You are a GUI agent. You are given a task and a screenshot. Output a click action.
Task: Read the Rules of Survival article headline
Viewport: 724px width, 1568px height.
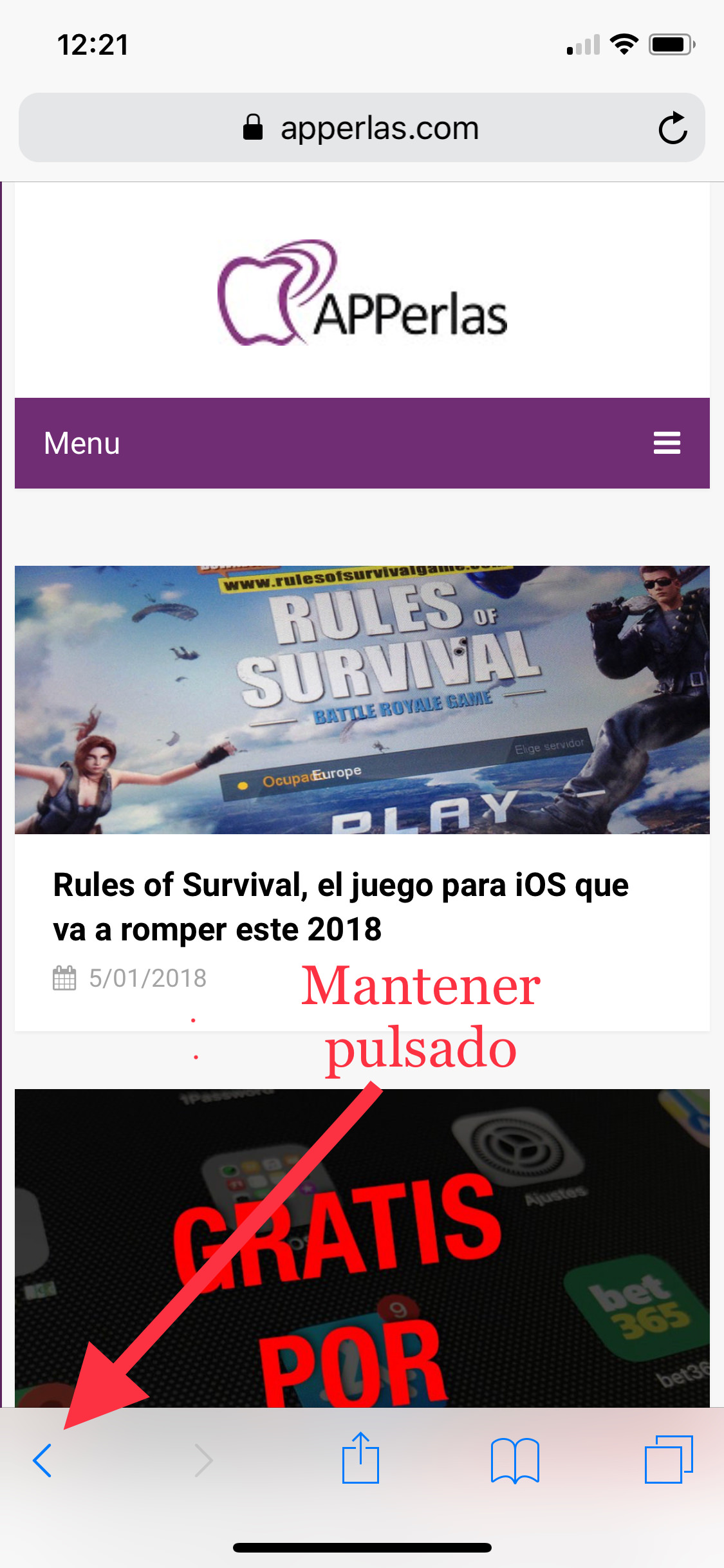pos(341,906)
